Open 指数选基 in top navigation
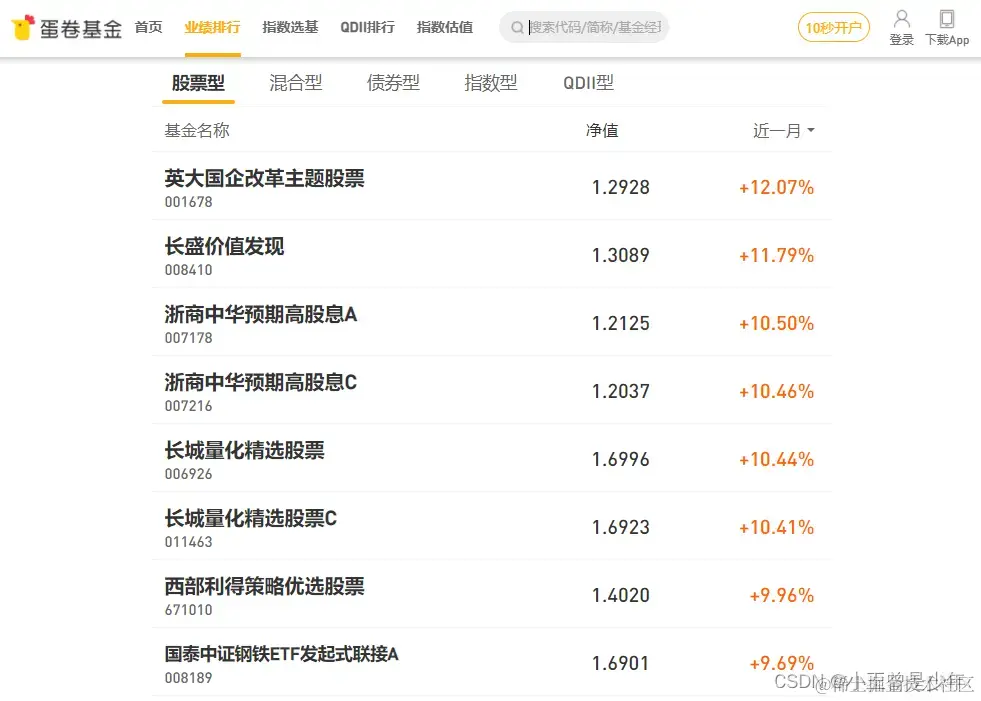 (290, 27)
